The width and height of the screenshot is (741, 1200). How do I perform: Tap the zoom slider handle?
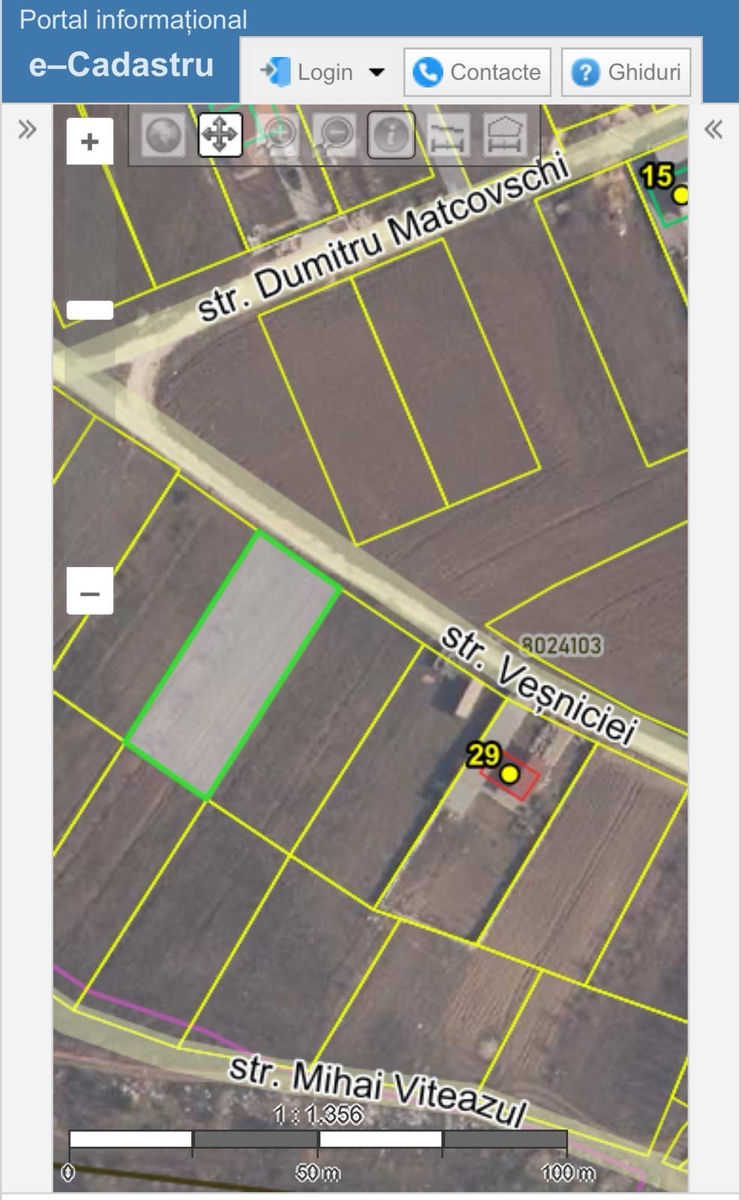[90, 310]
